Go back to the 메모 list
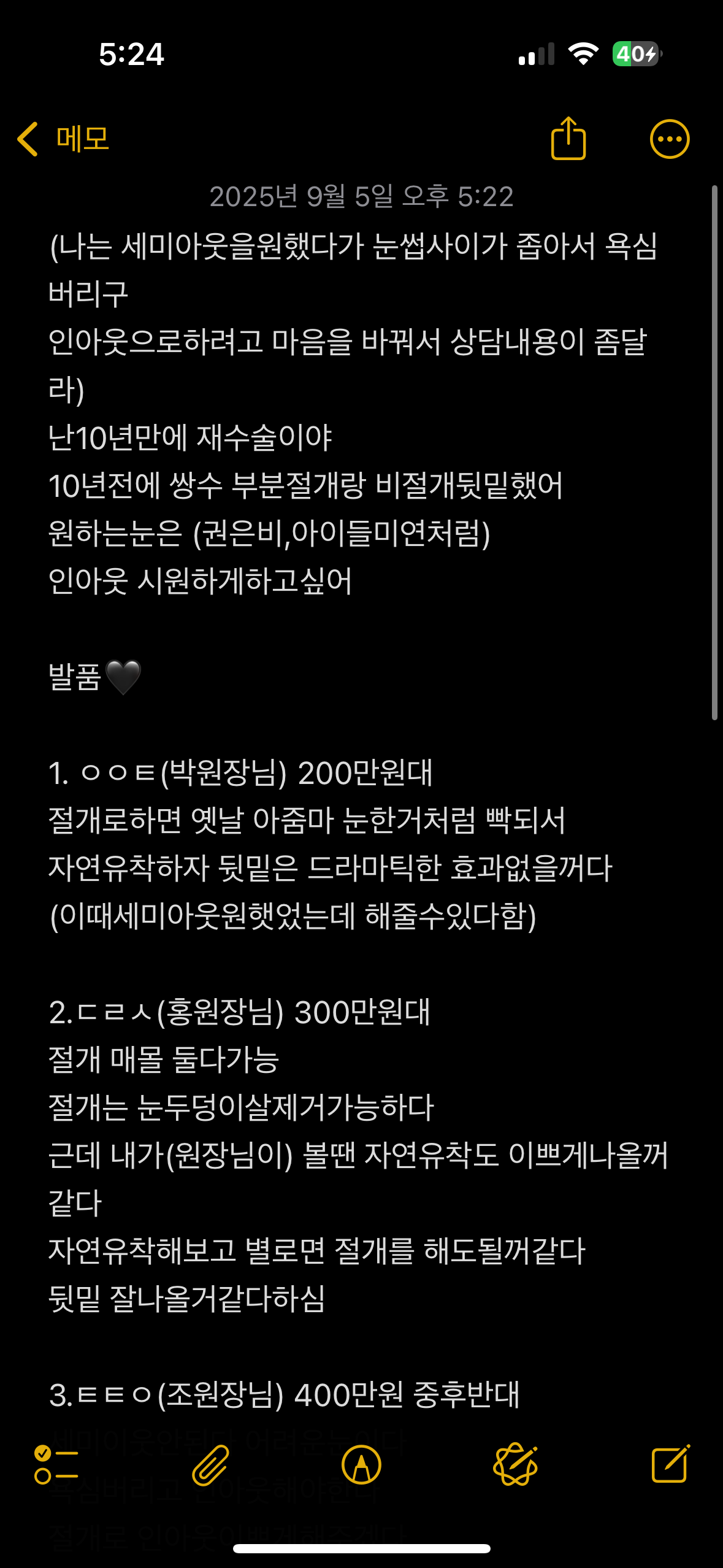723x1568 pixels. (x=63, y=139)
